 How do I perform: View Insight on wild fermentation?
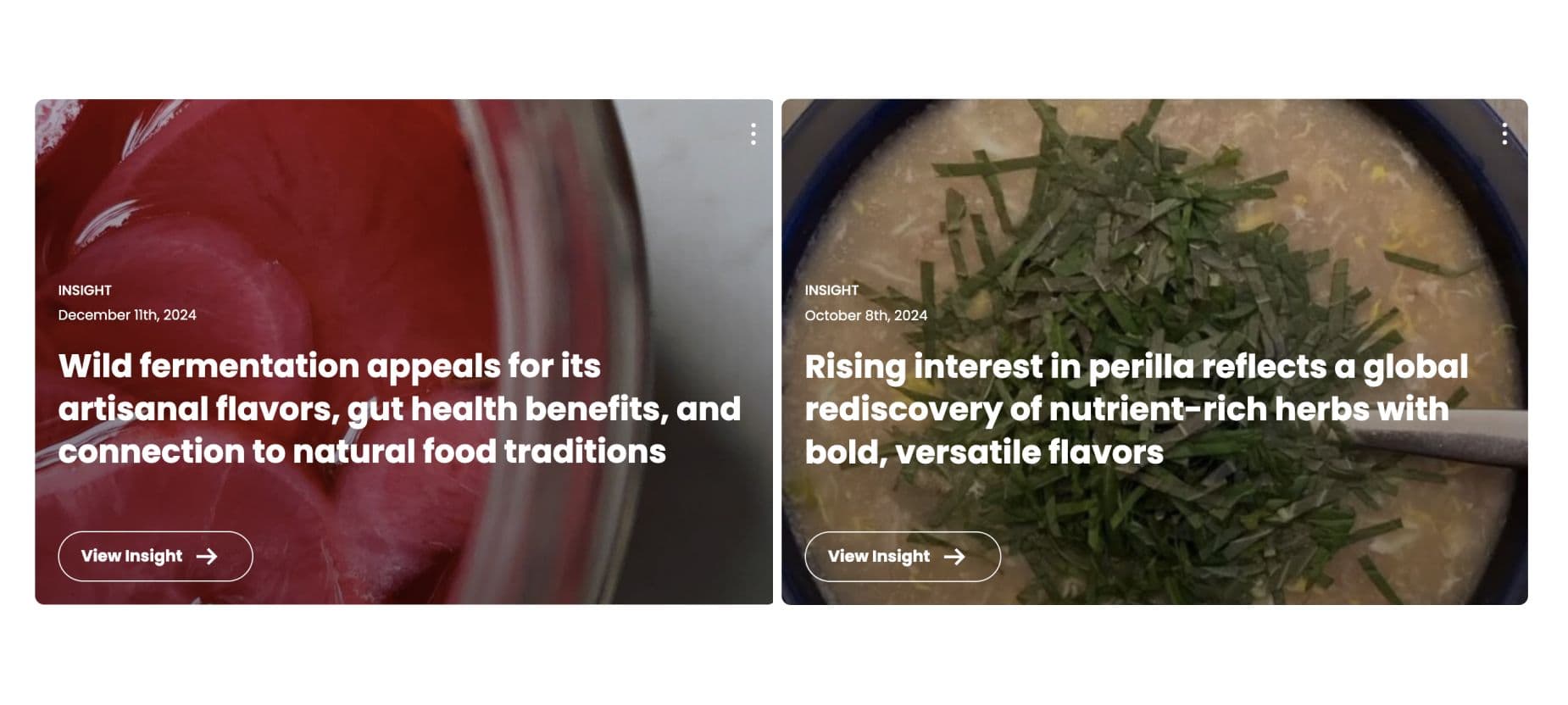pos(155,556)
